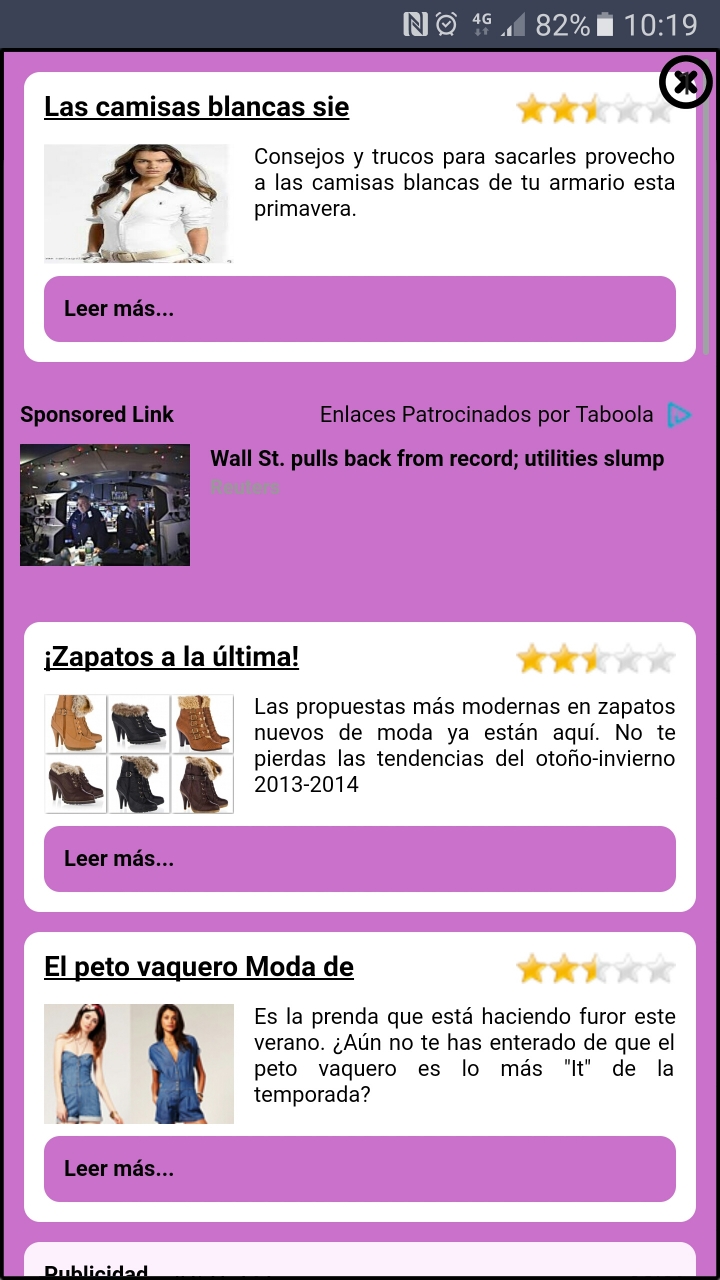Open the 'Las camisas blancas sie' article title
Screen dimensions: 720x1280
196,107
